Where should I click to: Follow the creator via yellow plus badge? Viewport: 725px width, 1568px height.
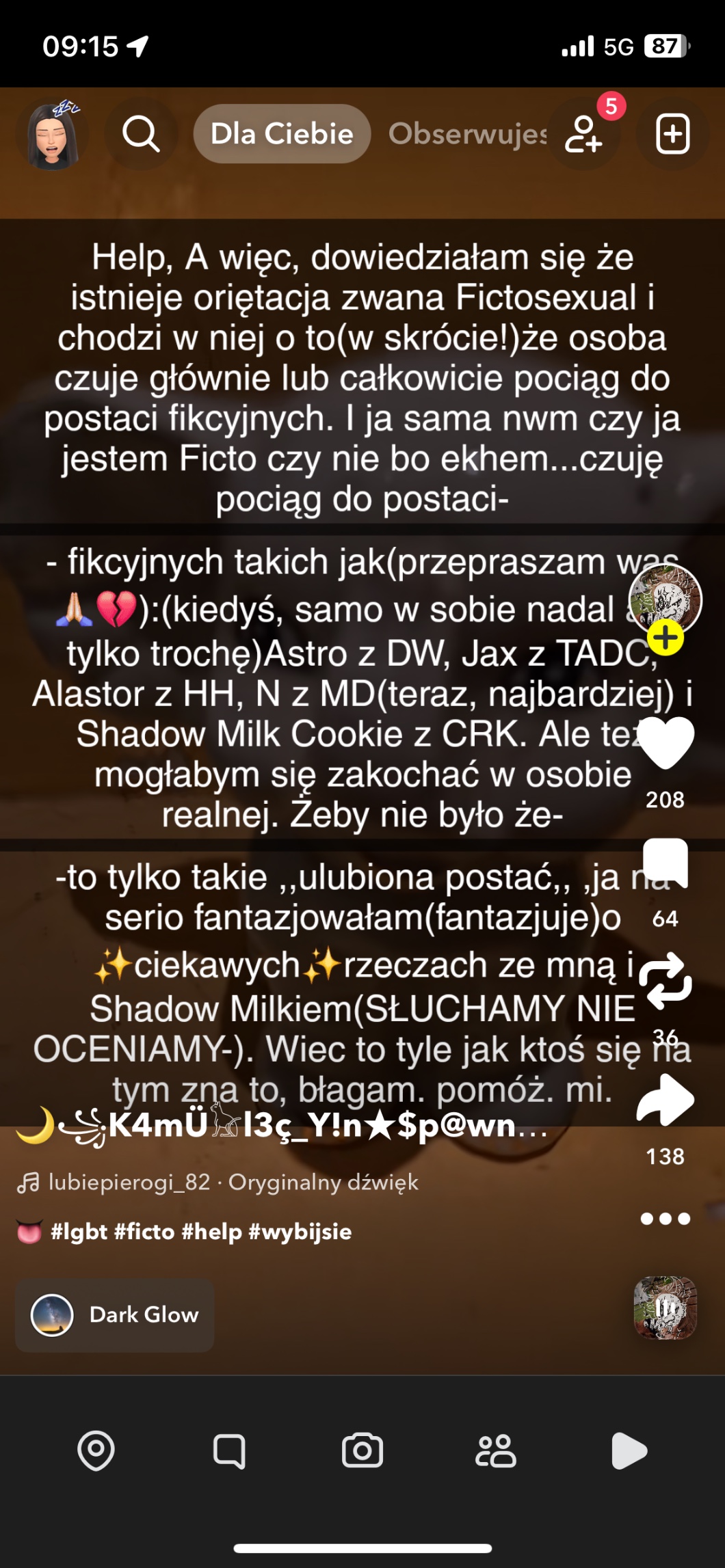click(665, 638)
